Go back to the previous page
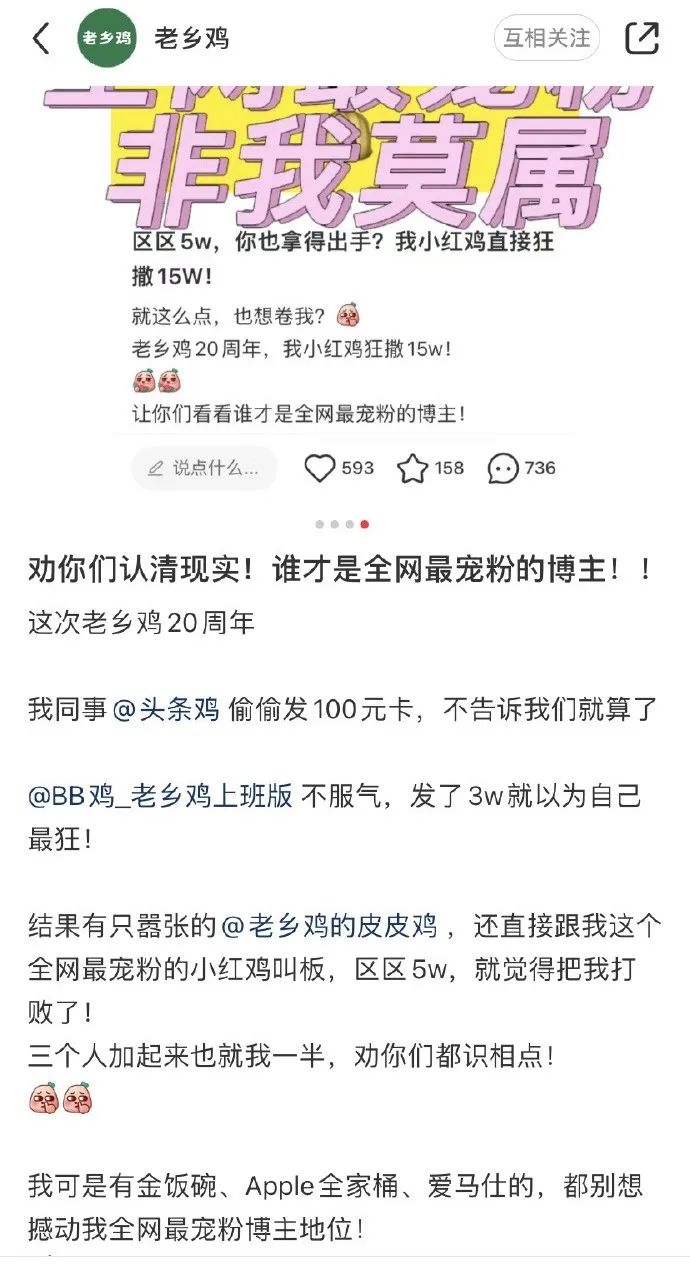The width and height of the screenshot is (690, 1264). [40, 39]
